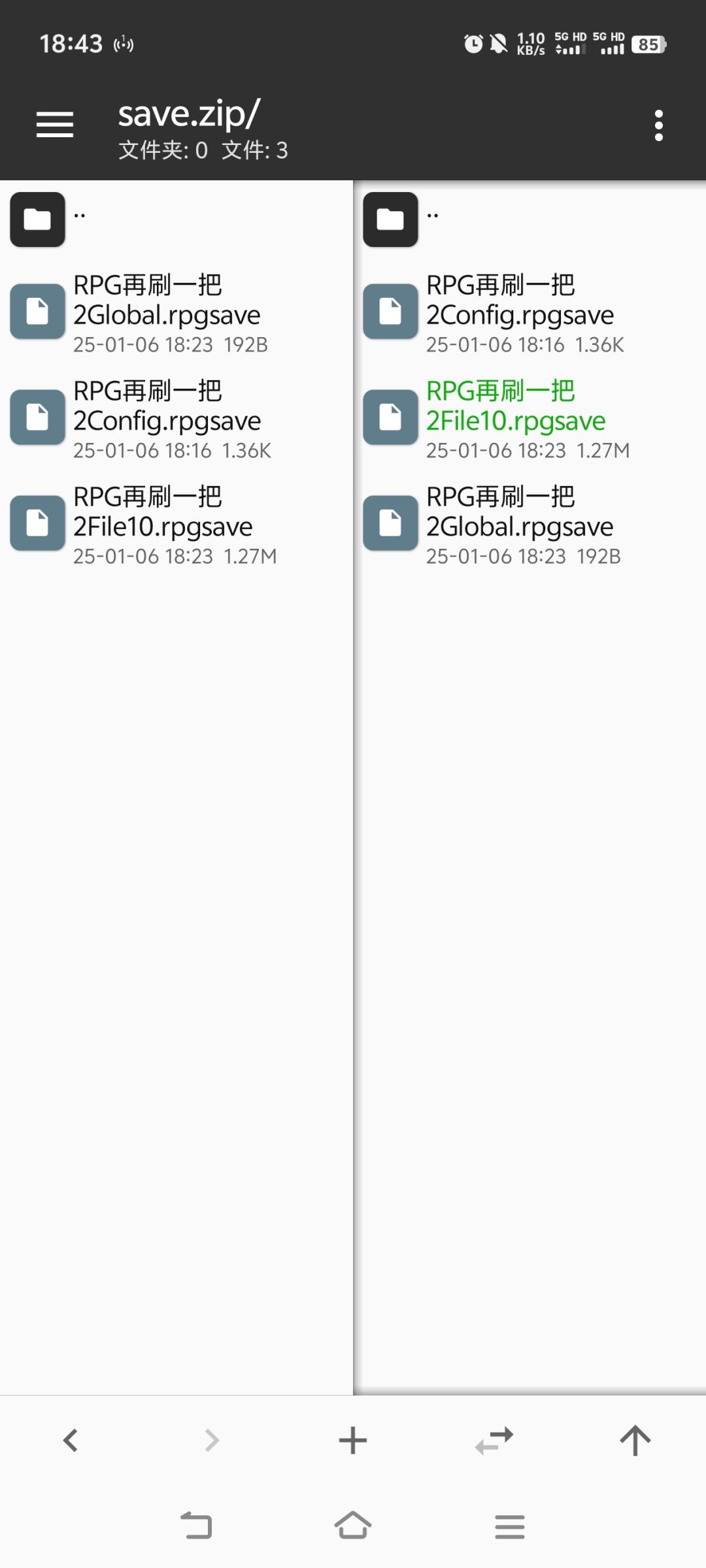Tap the folder icon next to left pane's ..
Image resolution: width=706 pixels, height=1568 pixels.
click(37, 220)
